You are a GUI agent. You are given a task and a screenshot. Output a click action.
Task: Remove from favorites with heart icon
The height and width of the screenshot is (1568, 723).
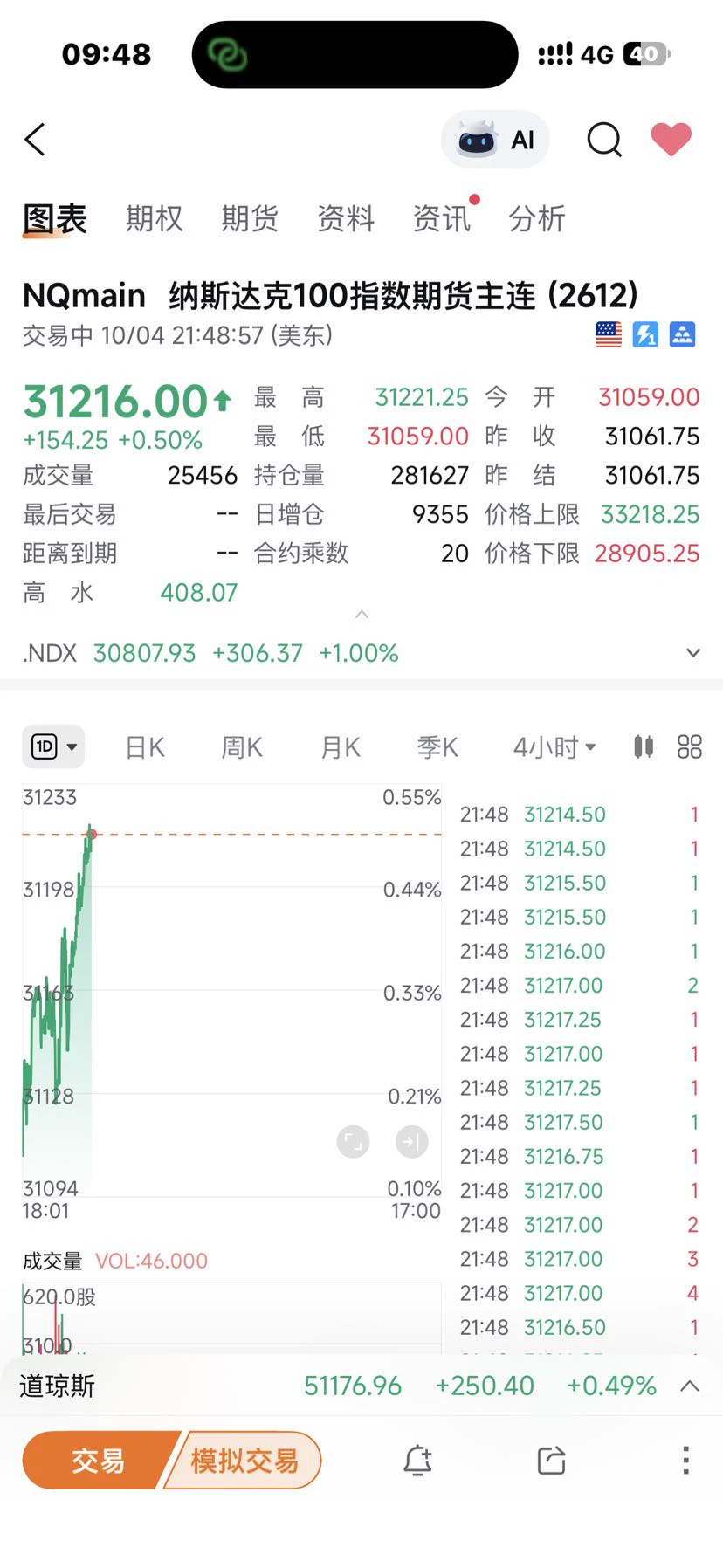point(671,140)
